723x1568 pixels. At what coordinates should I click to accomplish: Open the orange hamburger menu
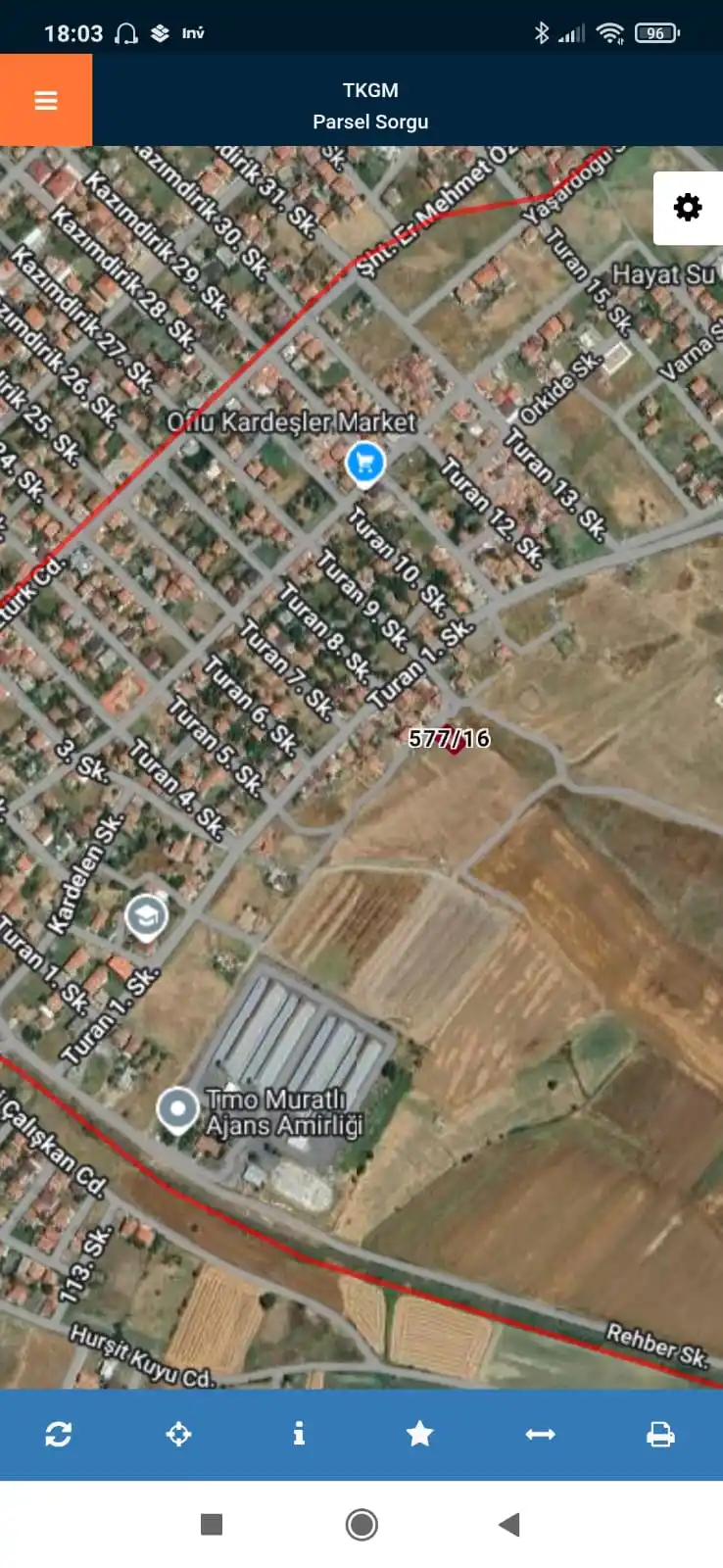46,100
